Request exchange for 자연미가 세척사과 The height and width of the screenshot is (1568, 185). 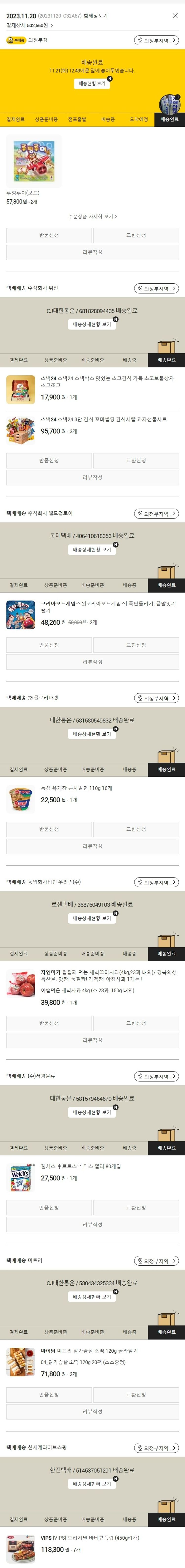point(136,1023)
